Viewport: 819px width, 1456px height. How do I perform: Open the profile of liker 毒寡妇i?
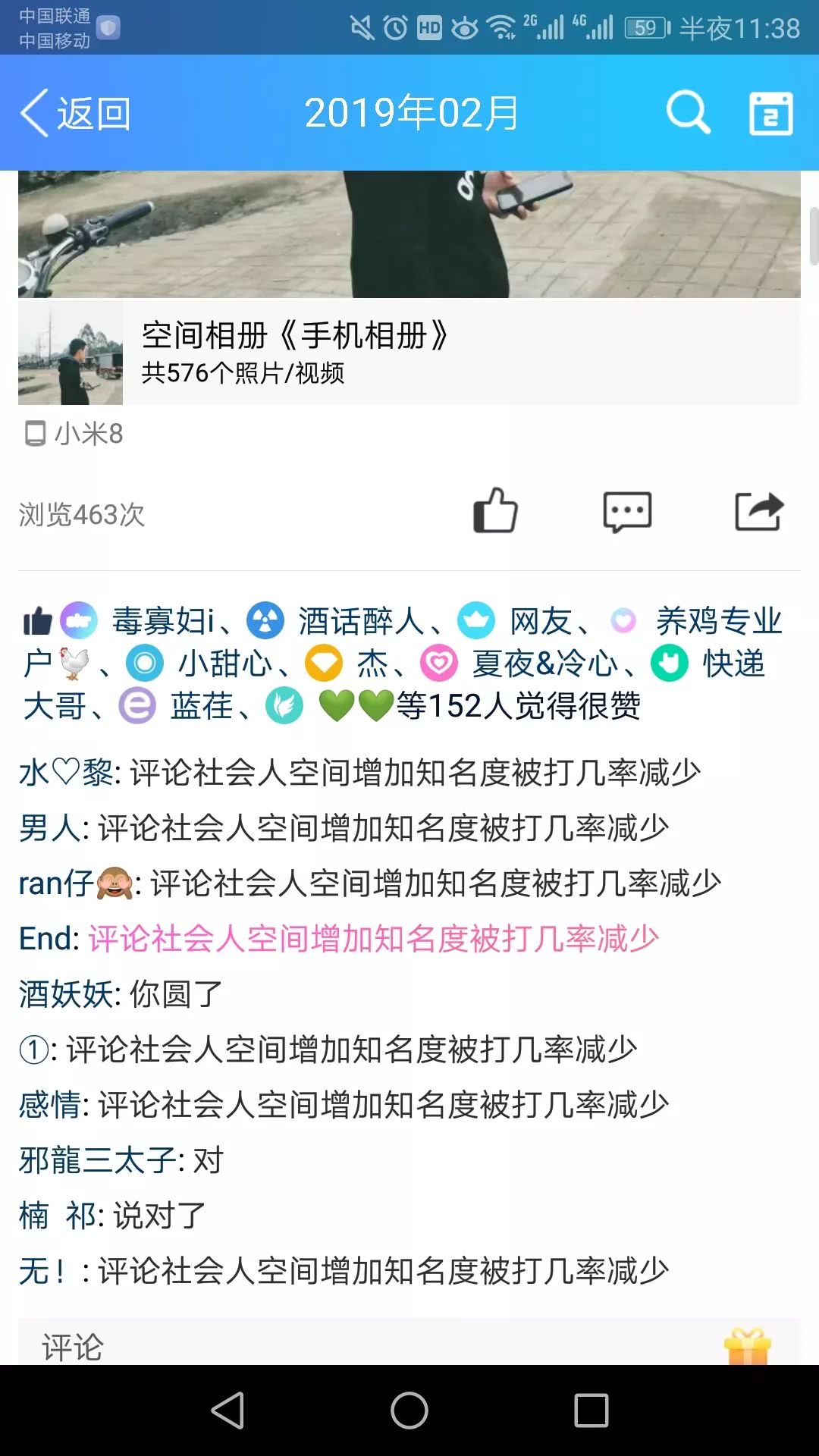(164, 621)
